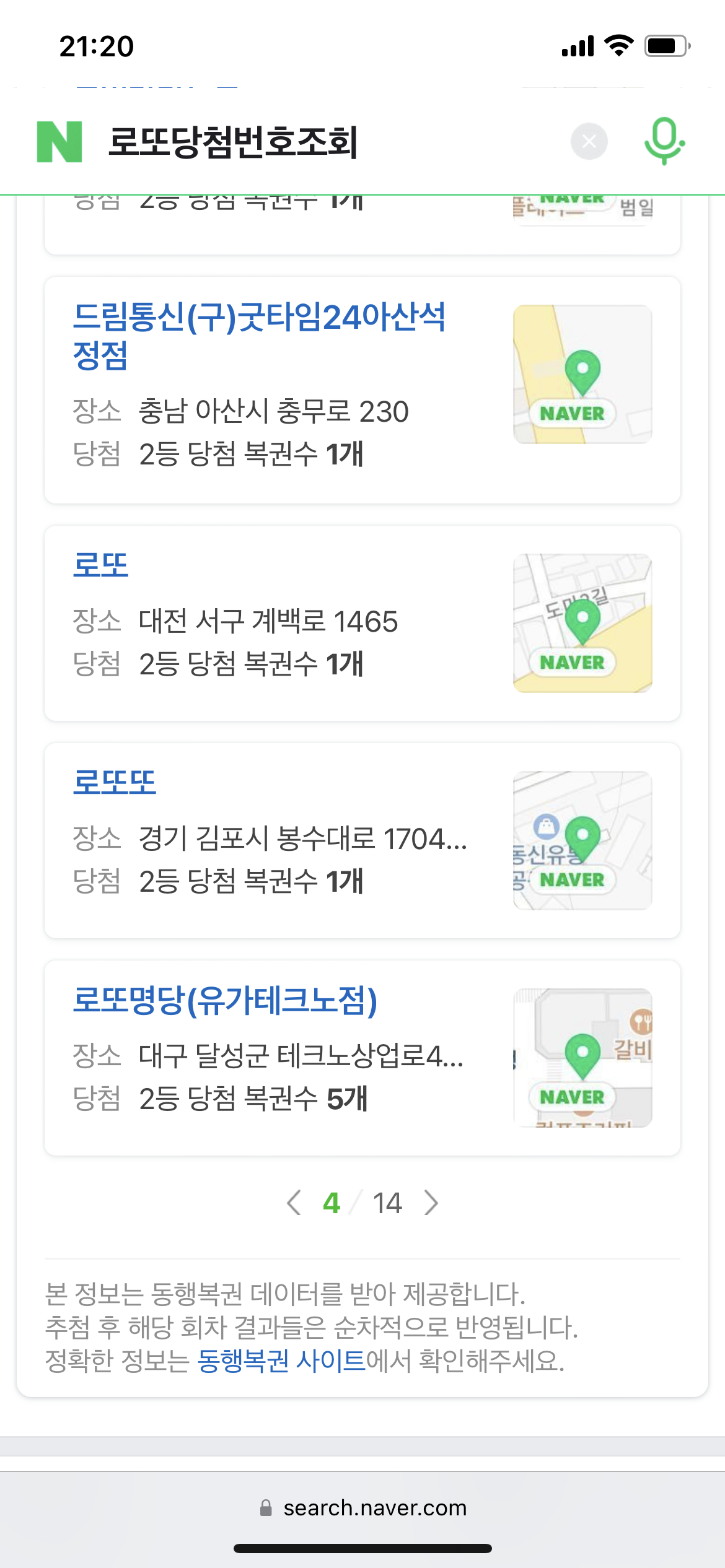Go to next page of winning stores
This screenshot has width=725, height=1568.
coord(431,1203)
